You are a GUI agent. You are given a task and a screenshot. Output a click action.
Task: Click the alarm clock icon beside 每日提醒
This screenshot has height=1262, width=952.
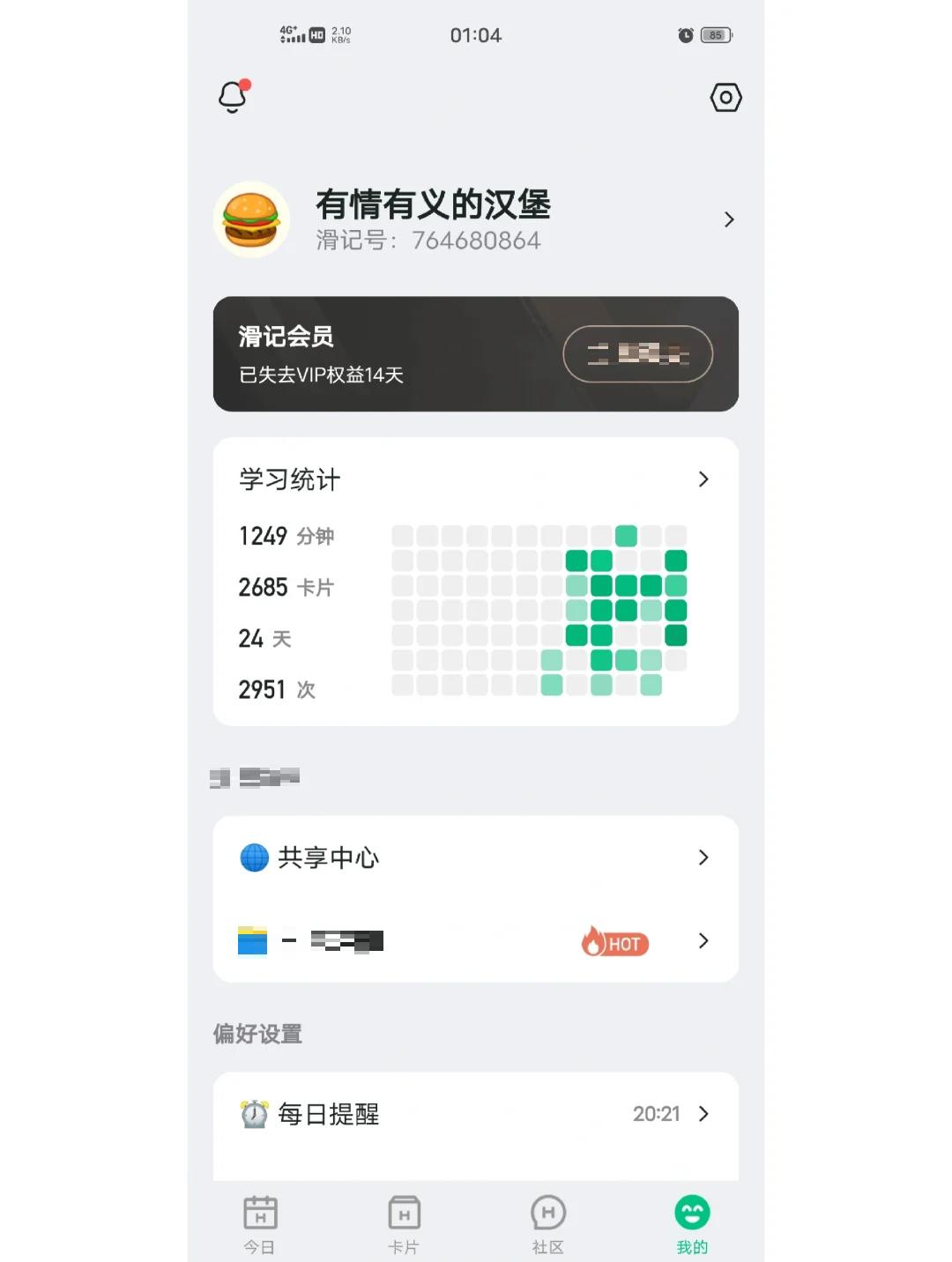(252, 1114)
